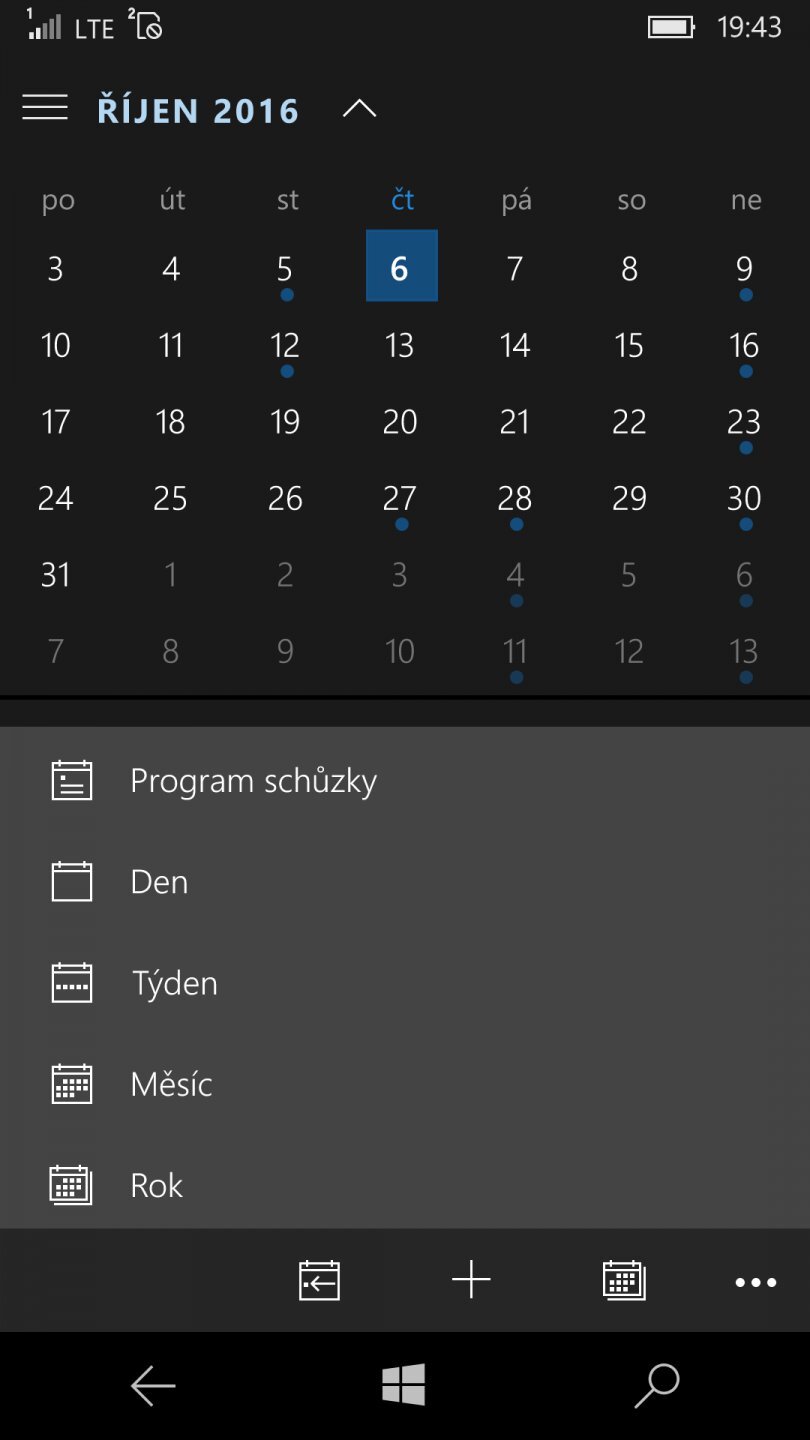The height and width of the screenshot is (1440, 810).
Task: Open the Search magnifier in navigation bar
Action: [x=656, y=1386]
